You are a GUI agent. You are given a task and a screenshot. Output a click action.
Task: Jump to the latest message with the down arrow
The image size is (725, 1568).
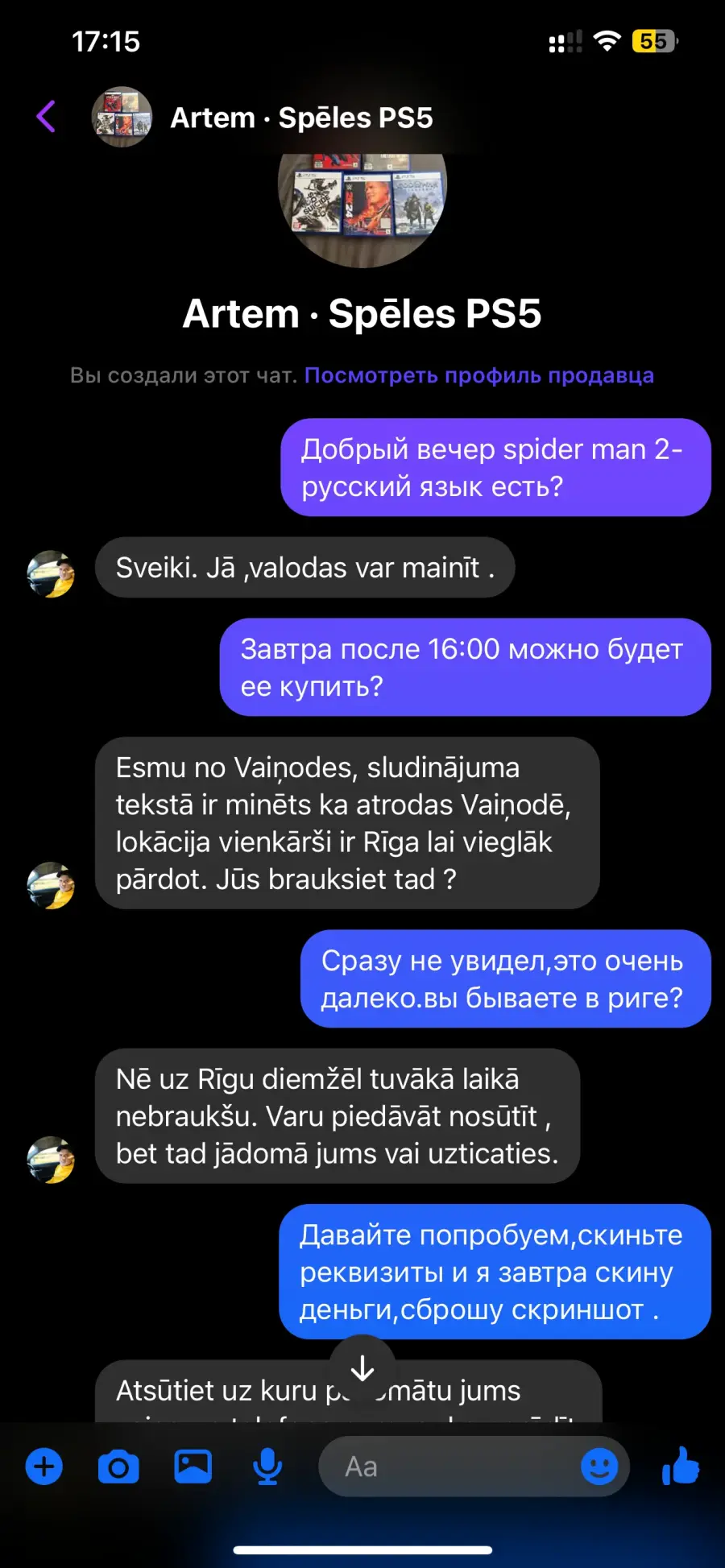[x=362, y=1367]
